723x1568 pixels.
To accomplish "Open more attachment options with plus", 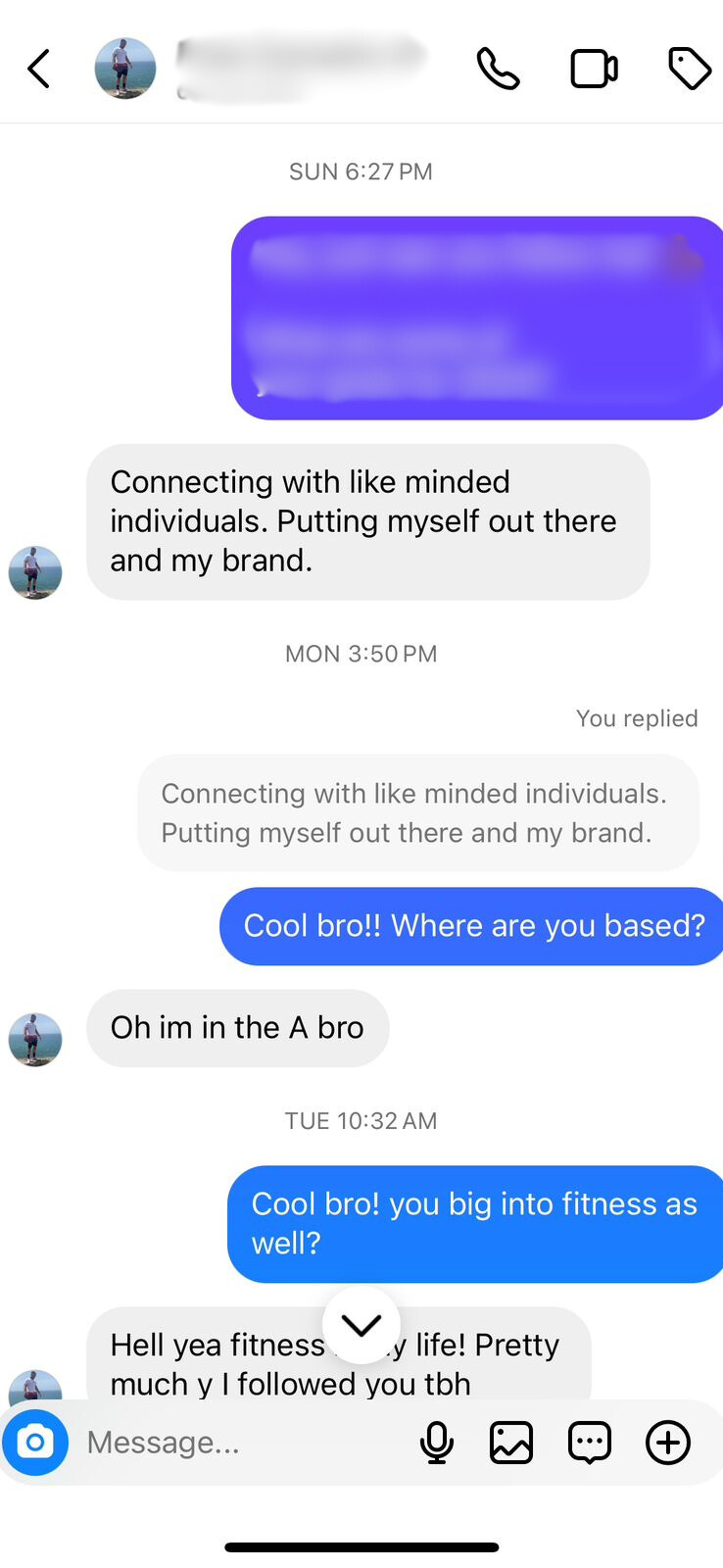I will [x=668, y=1442].
